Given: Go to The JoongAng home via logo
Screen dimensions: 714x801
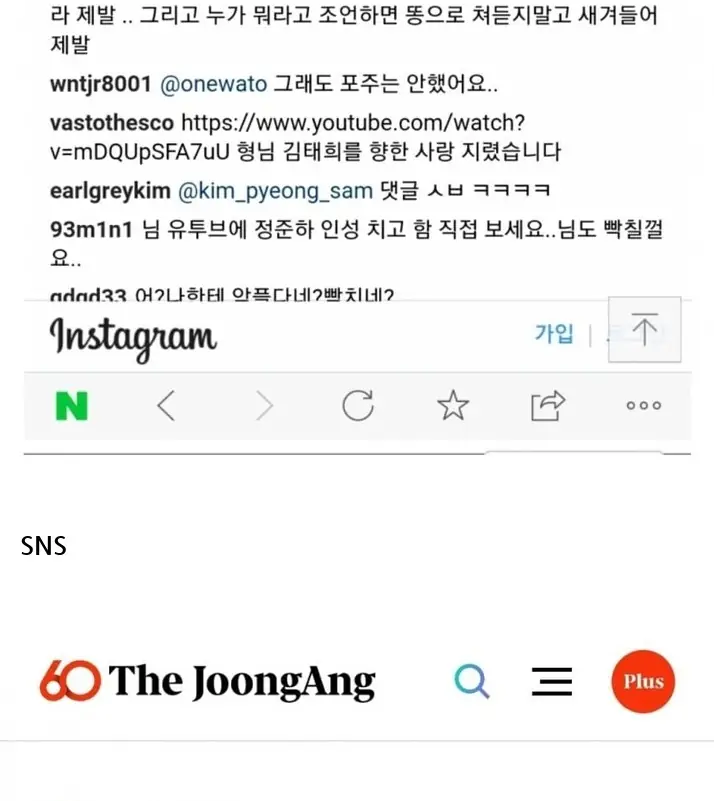Looking at the screenshot, I should pos(208,682).
